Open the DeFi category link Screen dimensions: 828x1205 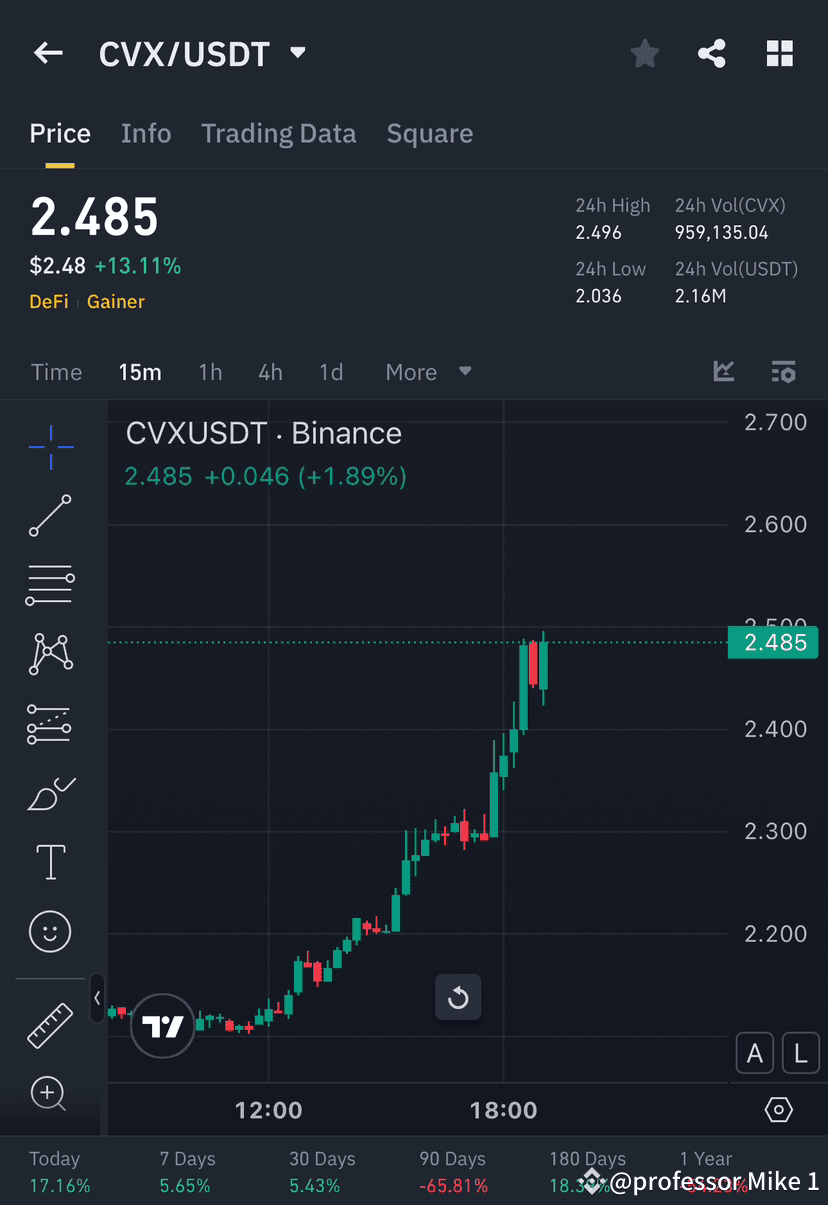pos(48,301)
